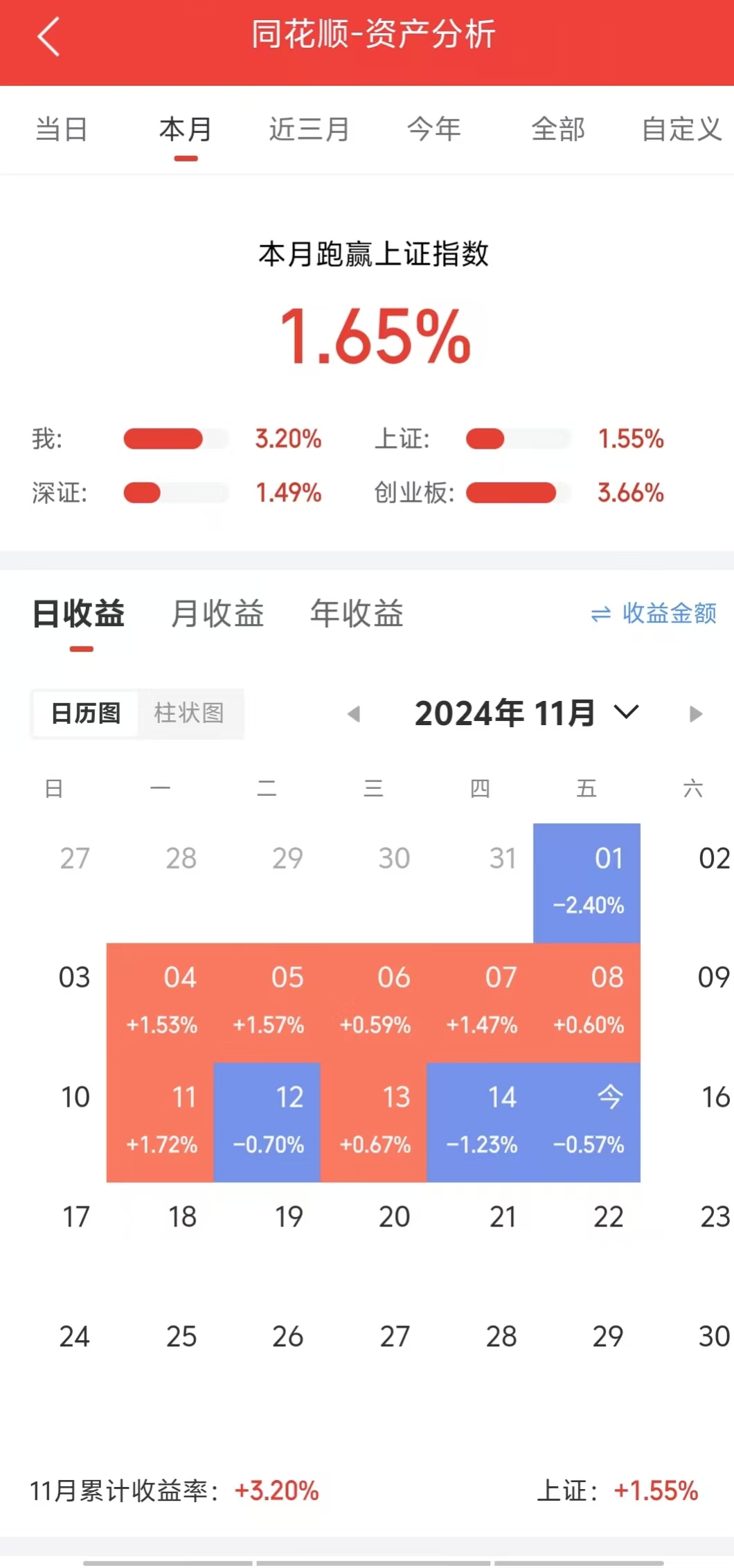The width and height of the screenshot is (734, 1568).
Task: Open the 2024年 11月 month picker
Action: click(526, 713)
